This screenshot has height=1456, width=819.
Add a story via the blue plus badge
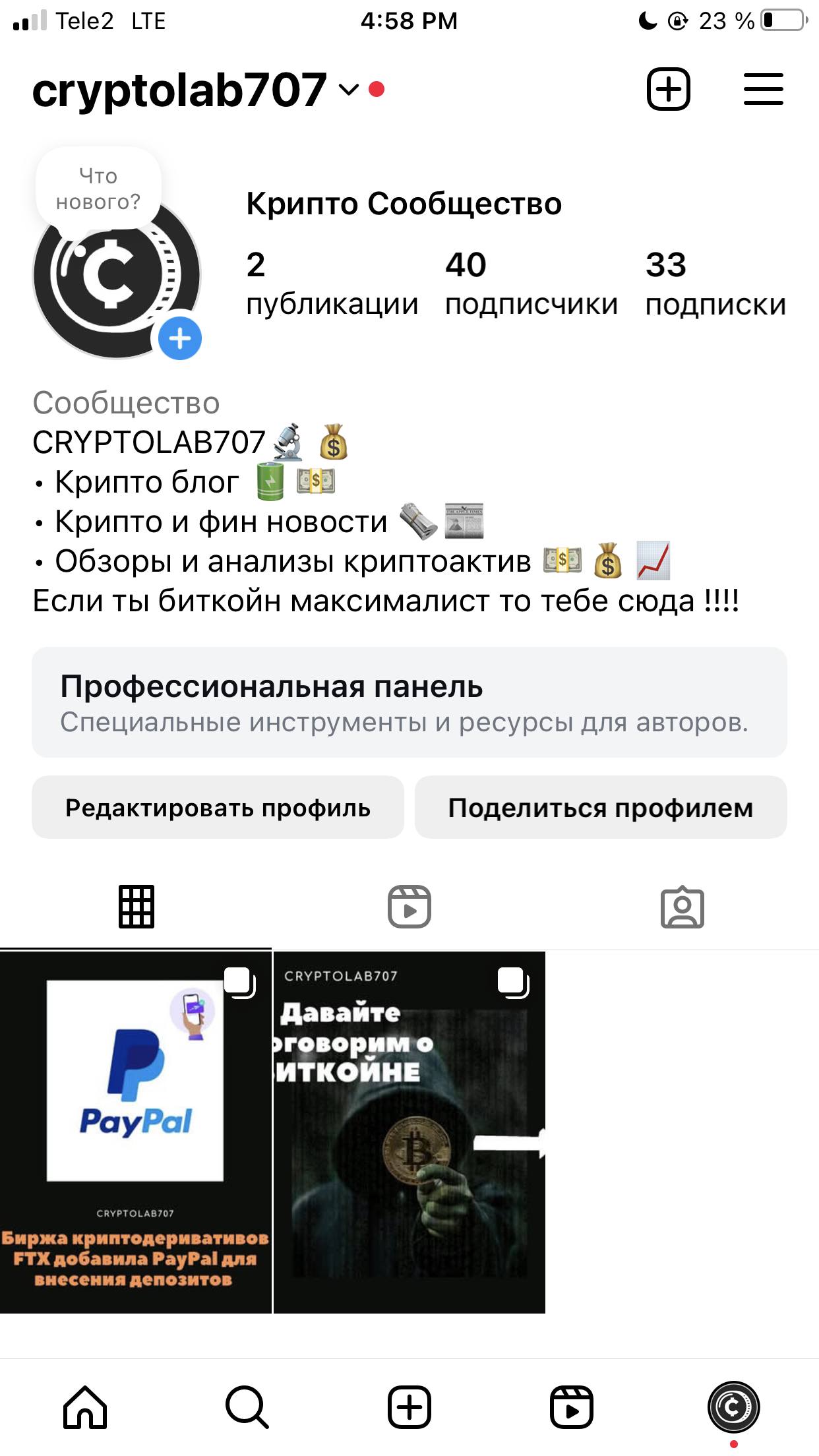pos(180,338)
